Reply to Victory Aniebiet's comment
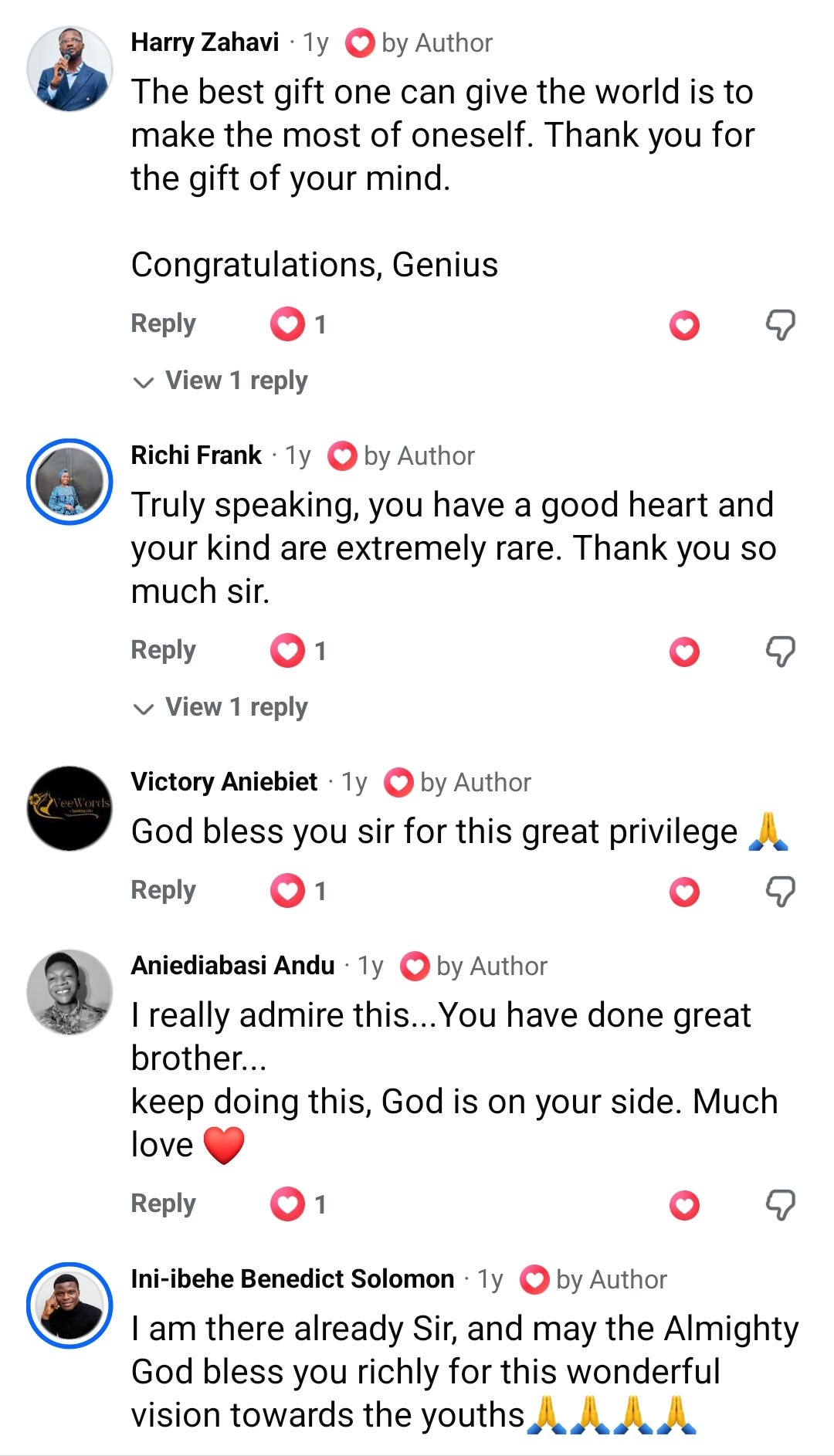The height and width of the screenshot is (1456, 834). [163, 890]
